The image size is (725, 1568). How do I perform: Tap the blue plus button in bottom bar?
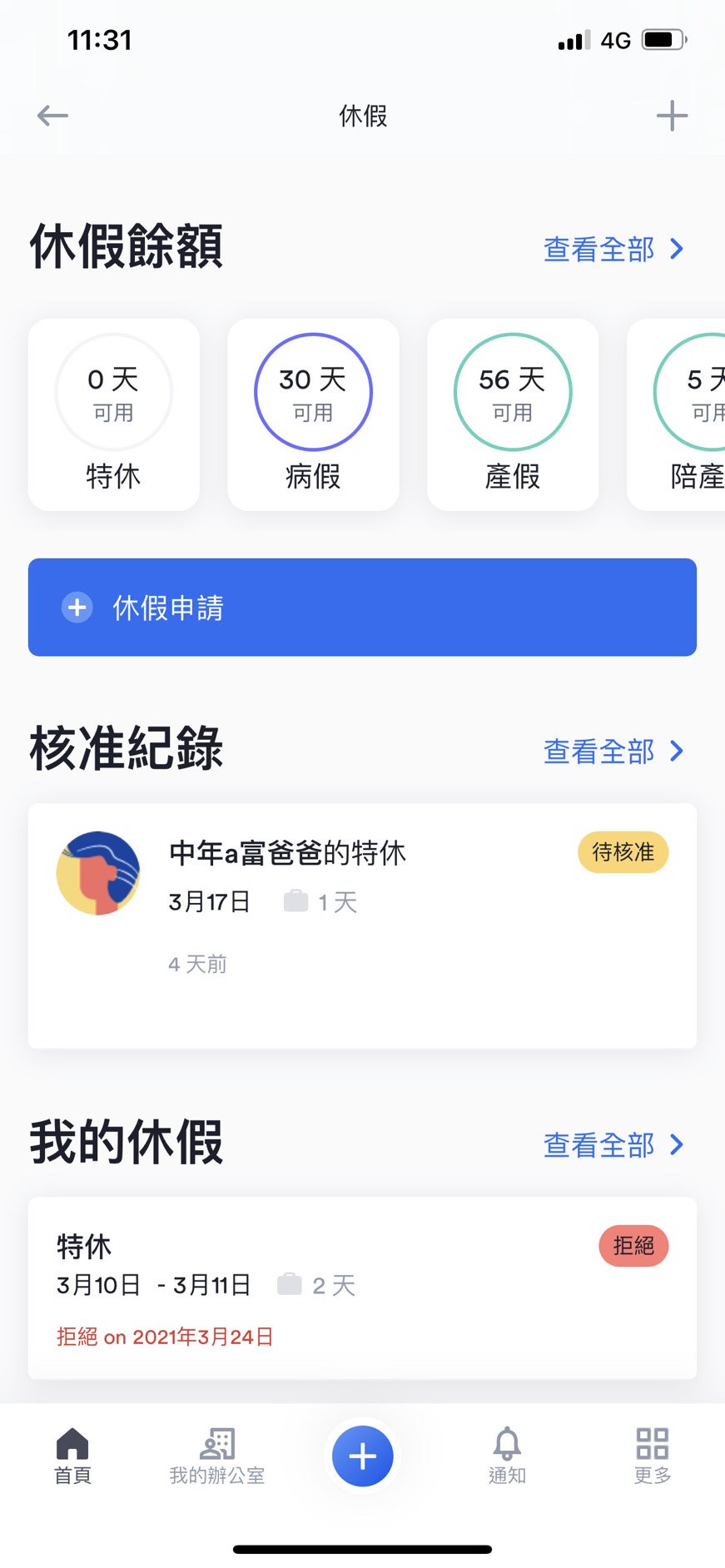tap(362, 1456)
